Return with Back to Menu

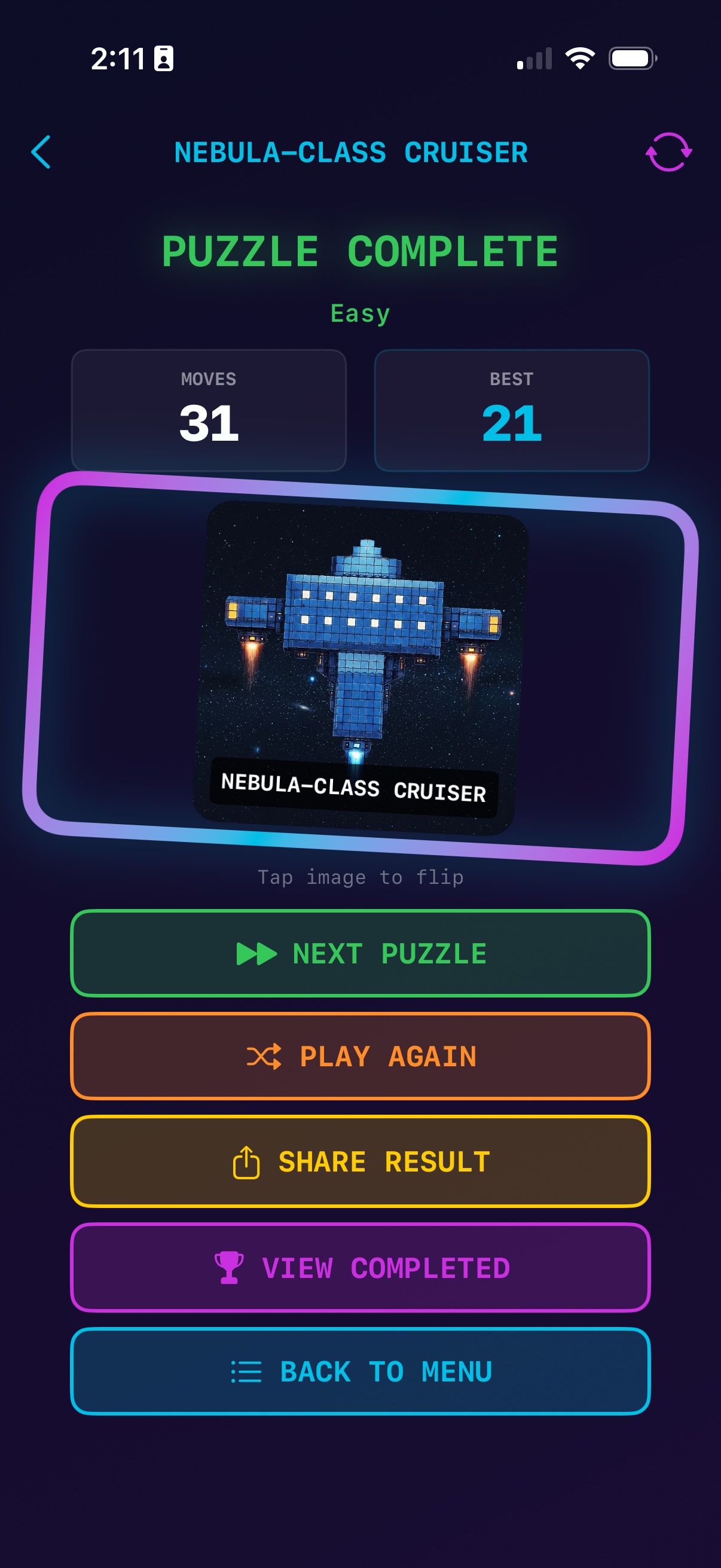click(x=360, y=1371)
